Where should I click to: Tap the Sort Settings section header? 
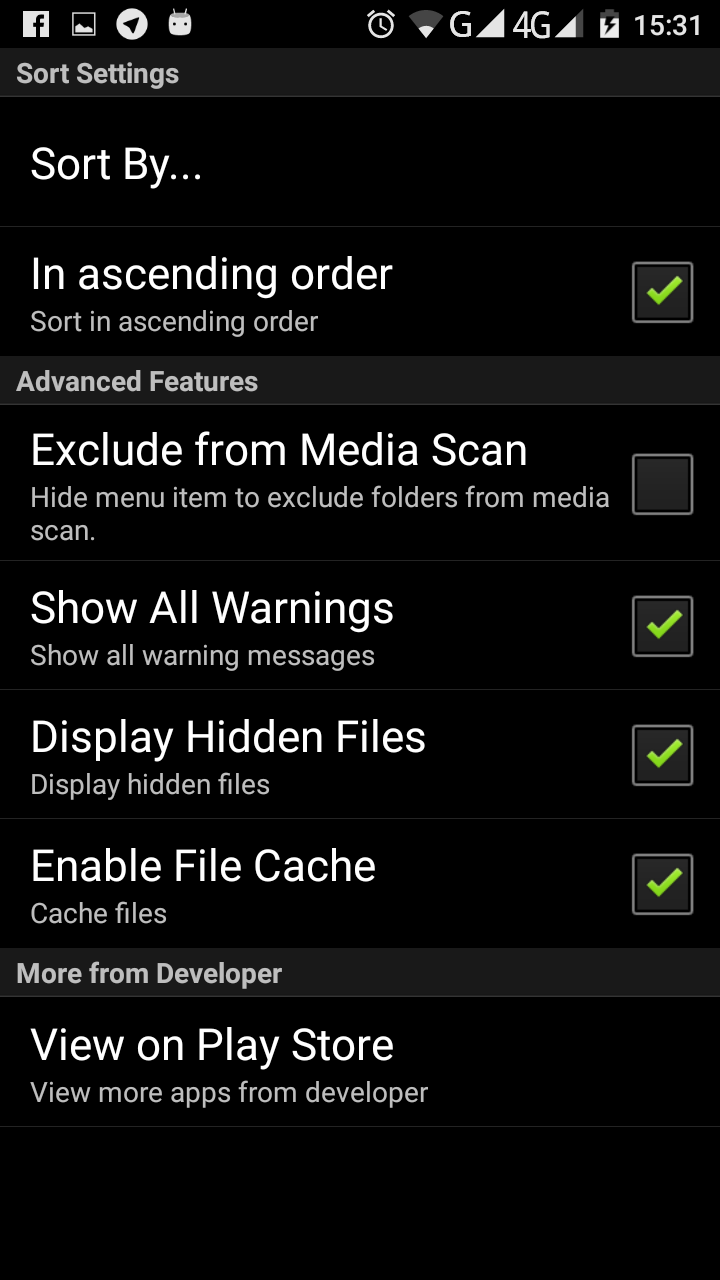(97, 73)
